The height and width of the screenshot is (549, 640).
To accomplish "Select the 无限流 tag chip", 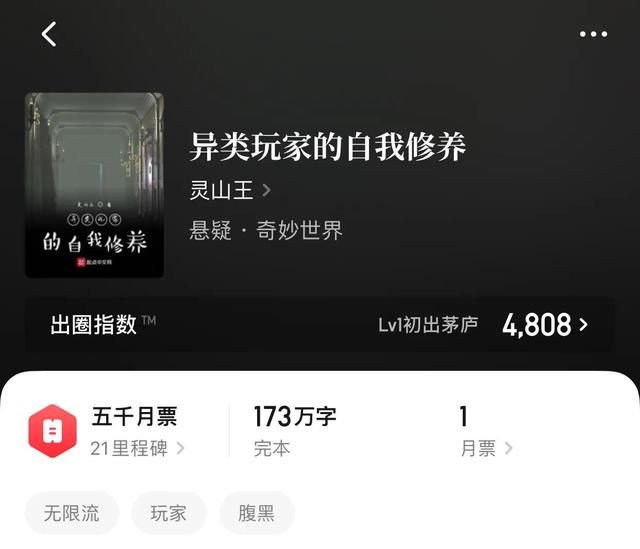I will point(71,514).
